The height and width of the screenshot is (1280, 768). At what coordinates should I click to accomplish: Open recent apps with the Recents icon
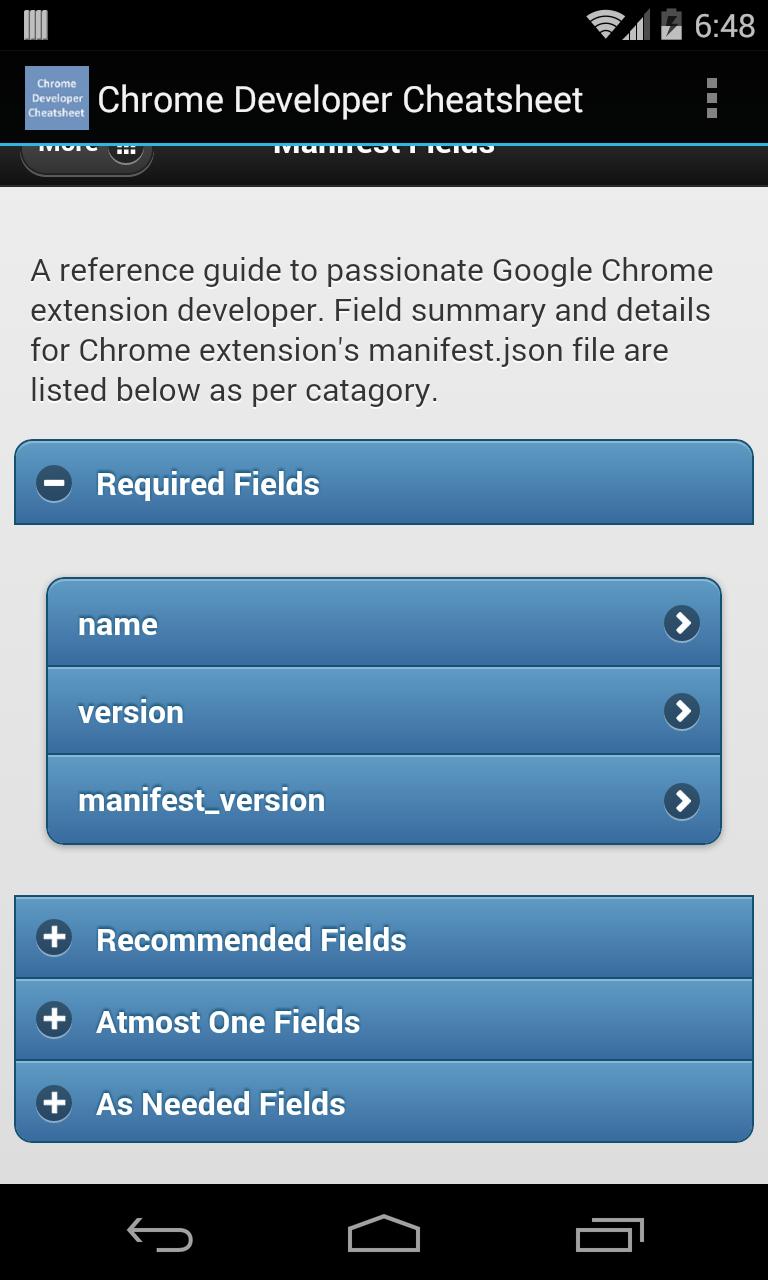click(613, 1236)
